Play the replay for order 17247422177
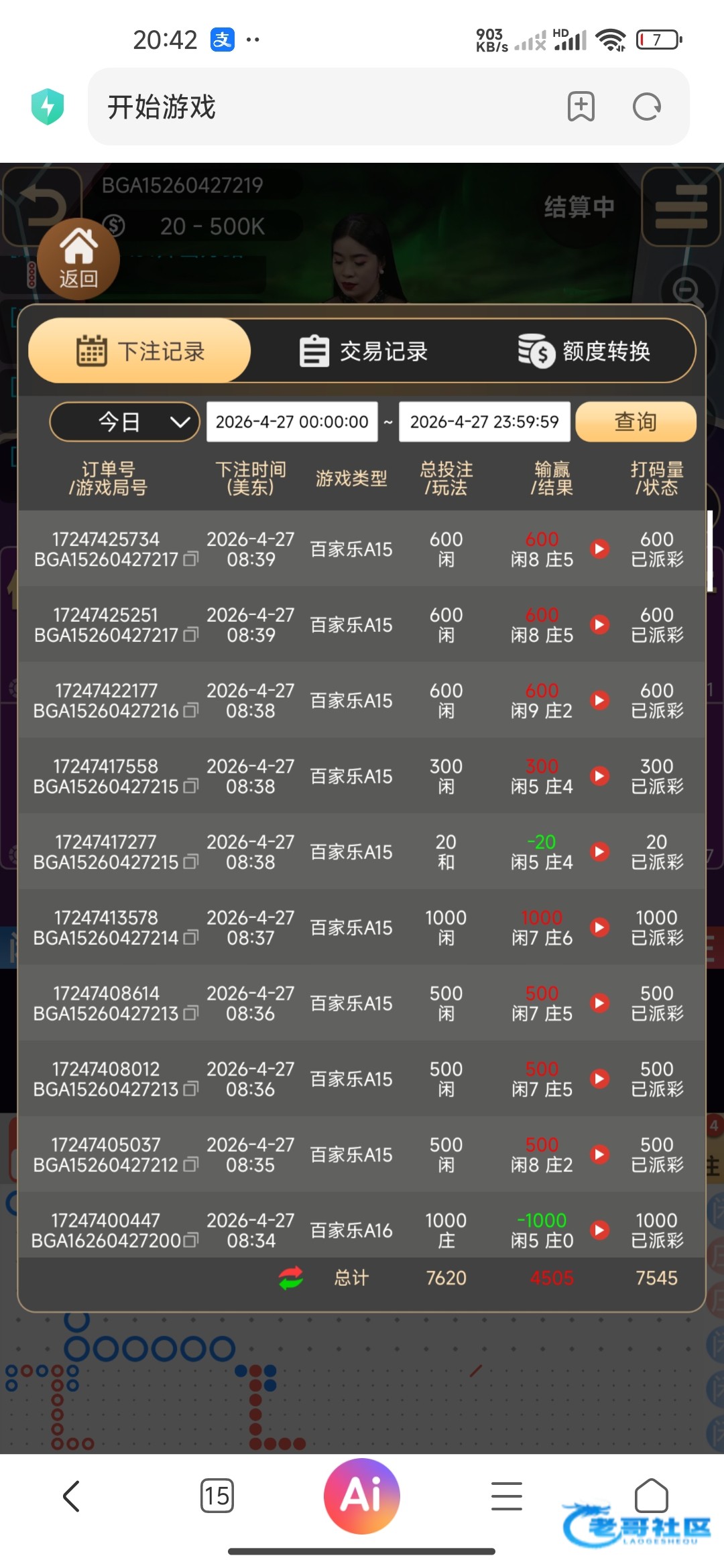The width and height of the screenshot is (724, 1568). tap(599, 700)
